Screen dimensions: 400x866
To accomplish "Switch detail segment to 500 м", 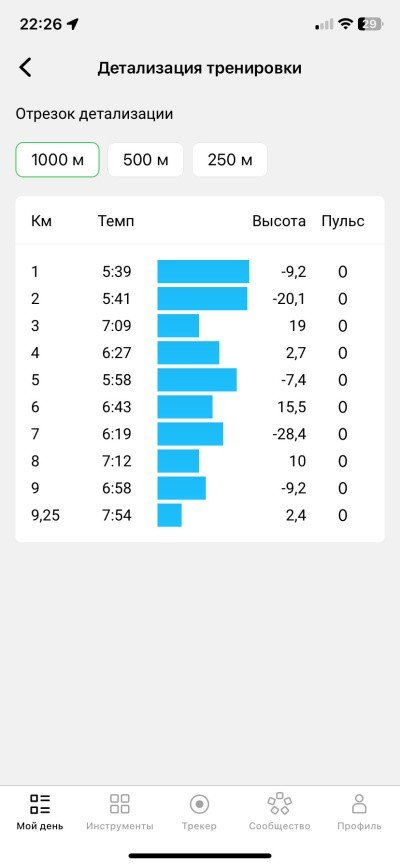I will point(145,160).
